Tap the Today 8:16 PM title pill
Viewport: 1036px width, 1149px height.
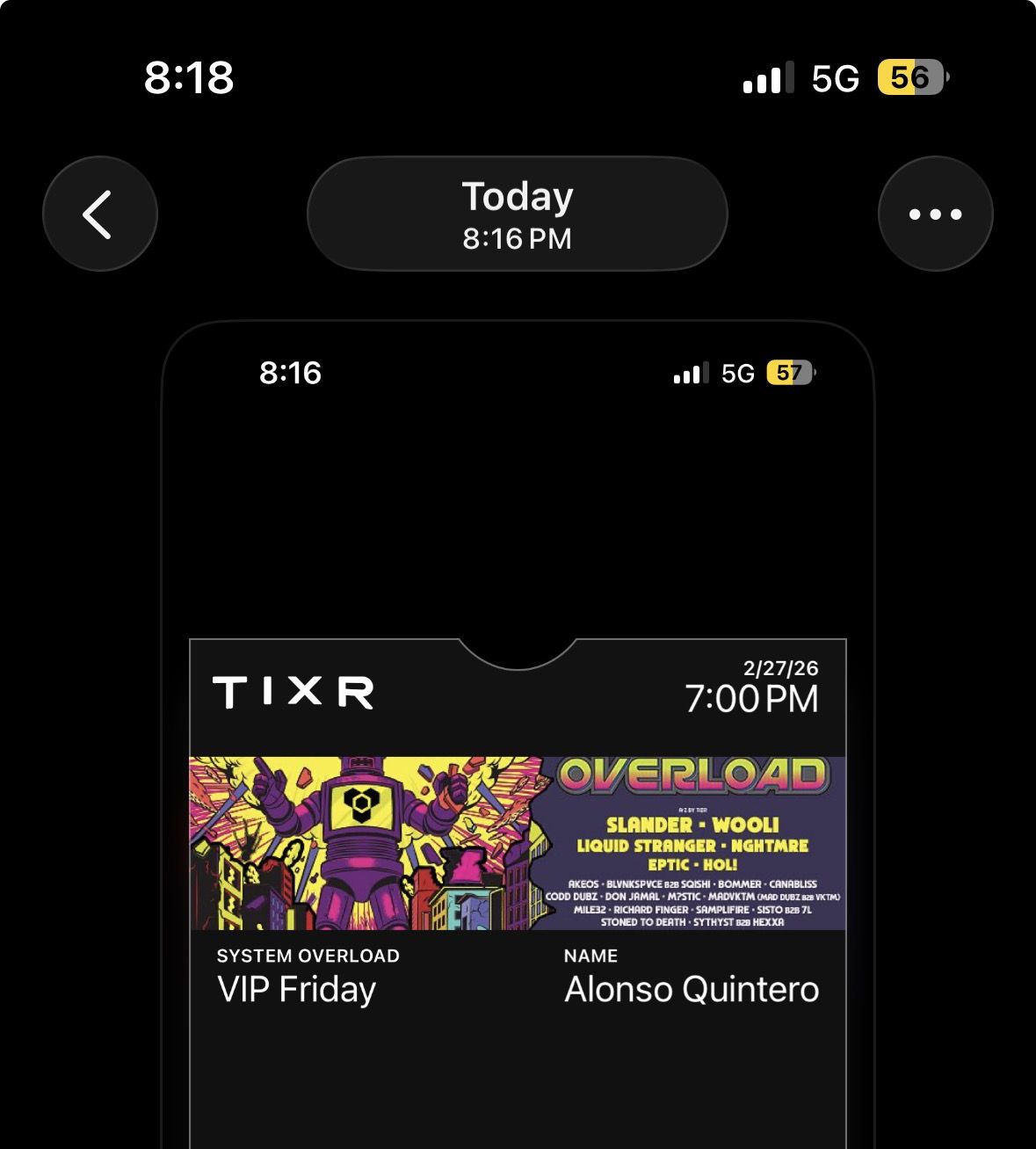tap(518, 214)
